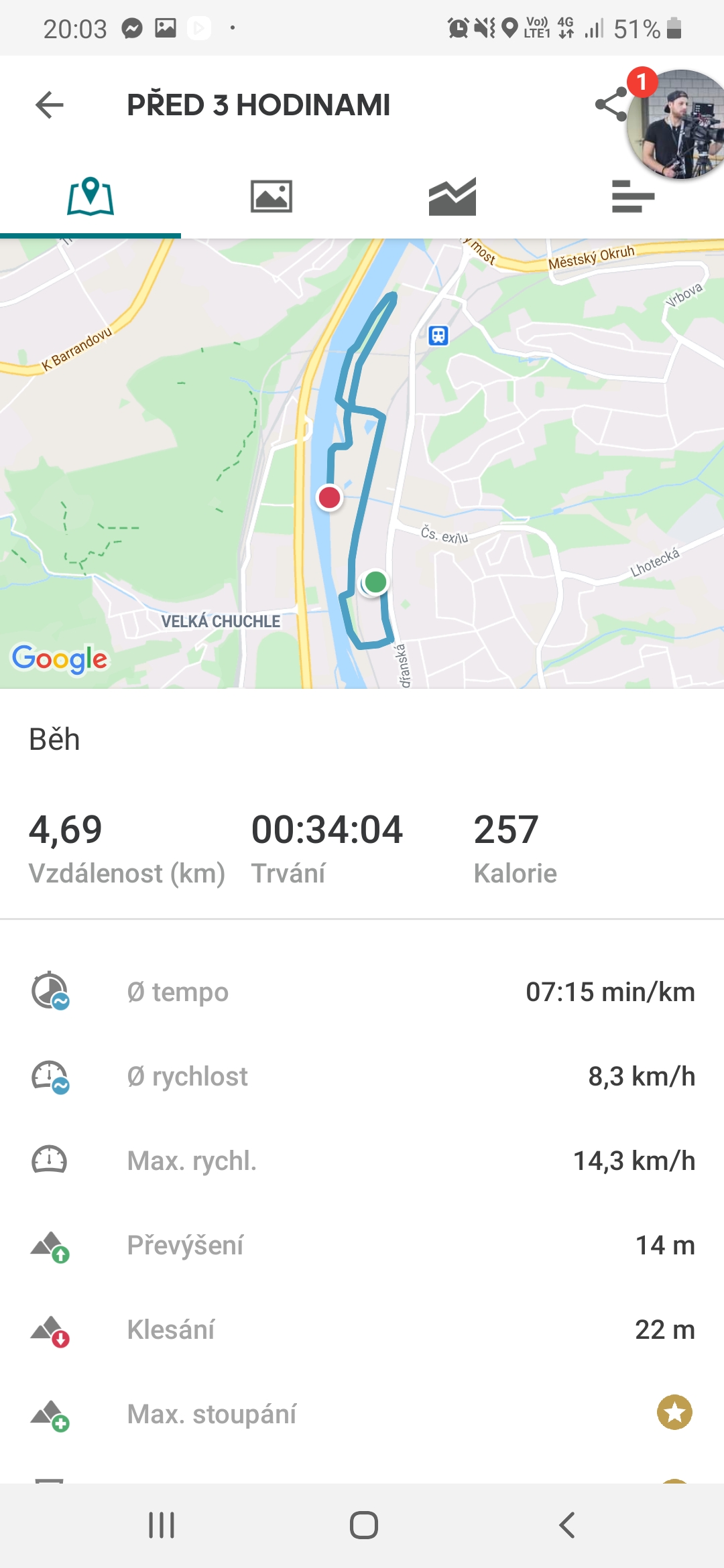Open recent apps from navigation bar
This screenshot has height=1568, width=724.
[162, 1525]
